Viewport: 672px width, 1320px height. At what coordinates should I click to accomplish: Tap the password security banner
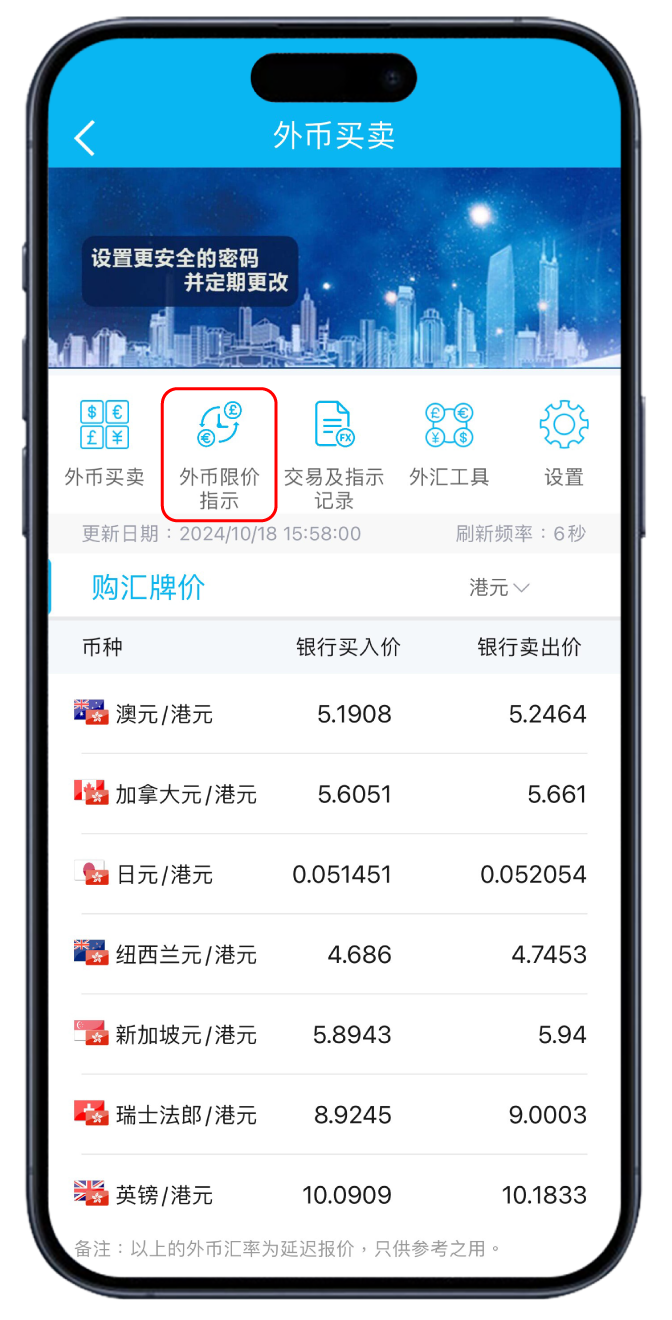(334, 268)
